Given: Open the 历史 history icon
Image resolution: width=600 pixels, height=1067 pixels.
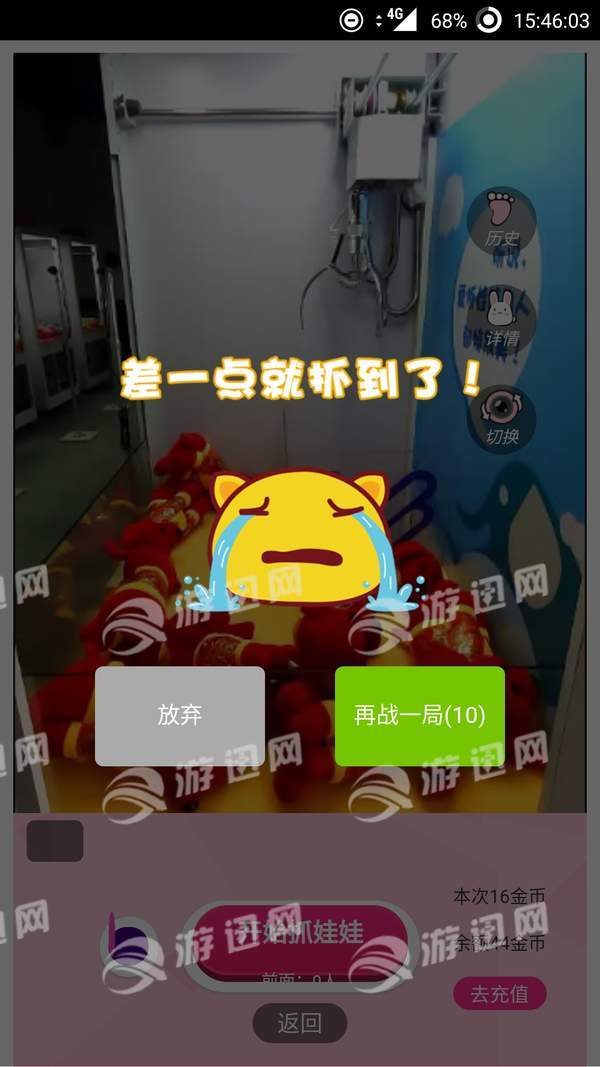Looking at the screenshot, I should pyautogui.click(x=502, y=219).
